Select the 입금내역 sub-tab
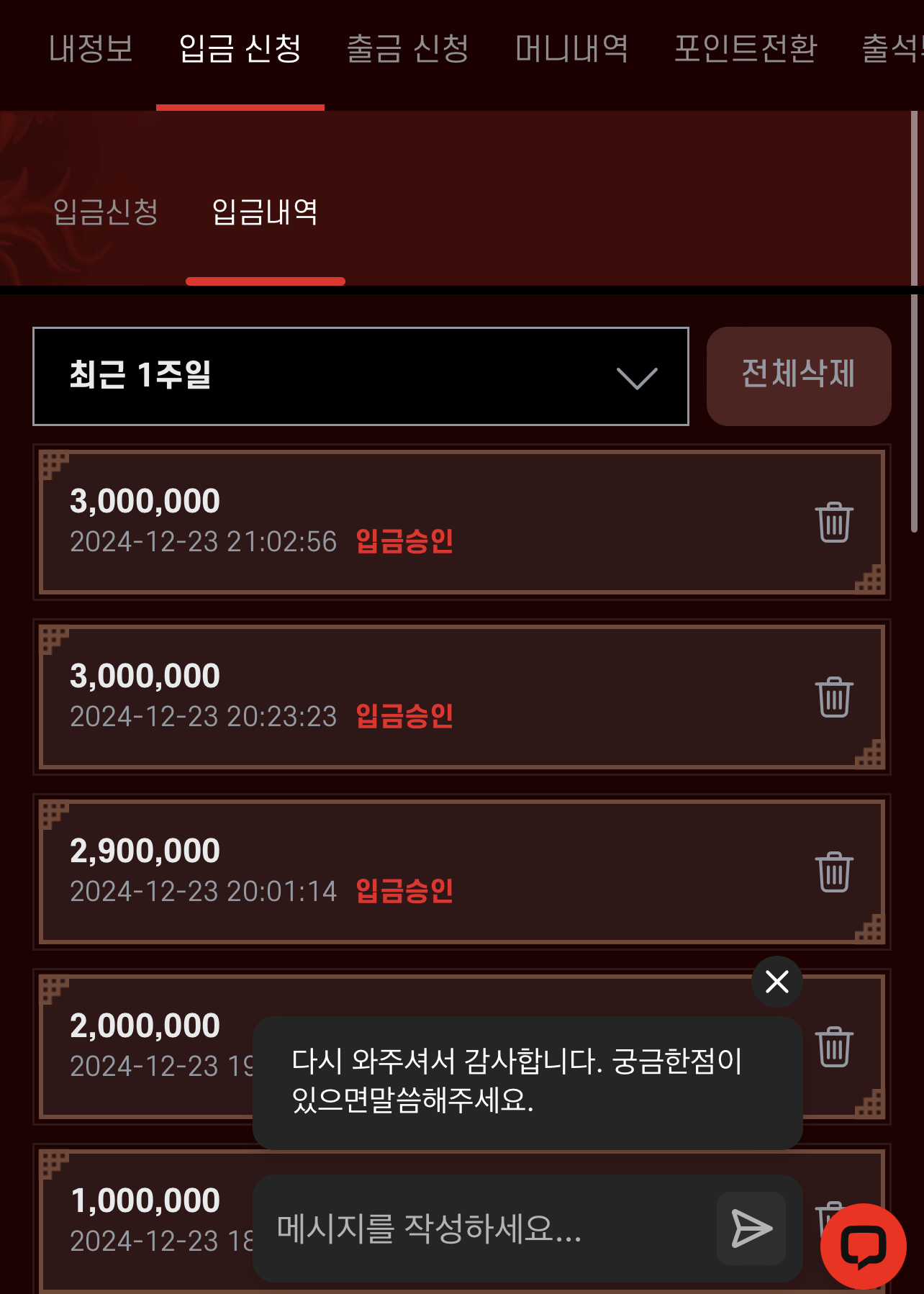 tap(265, 212)
